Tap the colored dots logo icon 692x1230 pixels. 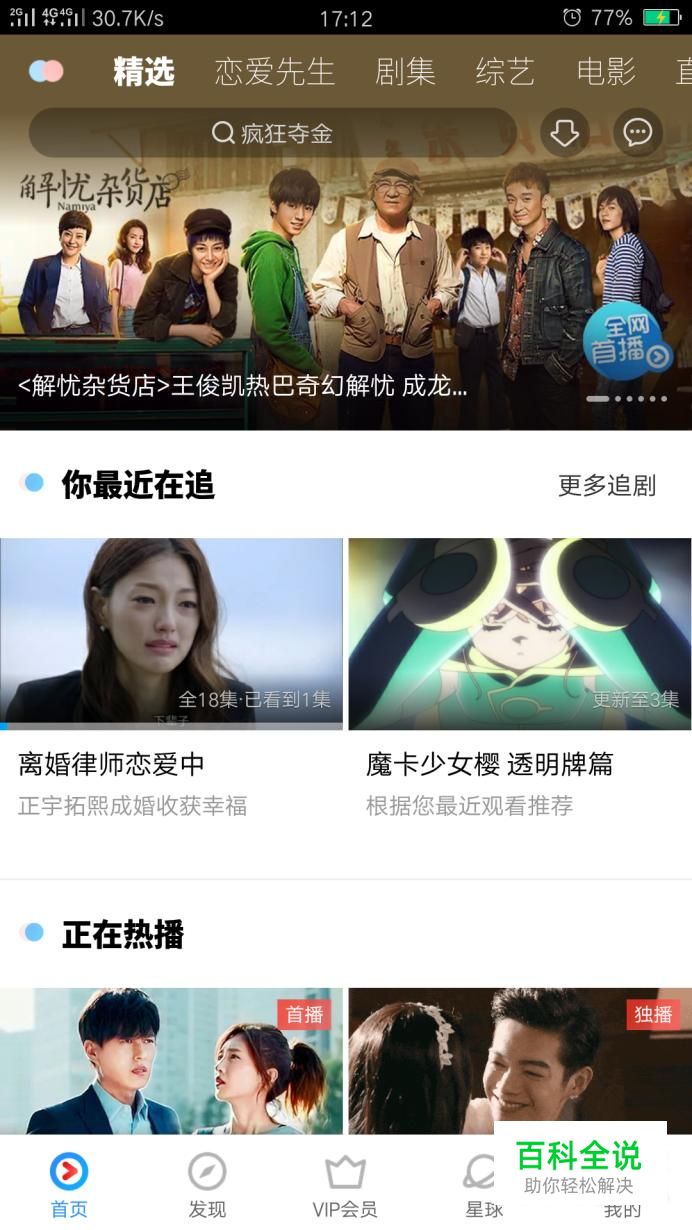pyautogui.click(x=46, y=71)
